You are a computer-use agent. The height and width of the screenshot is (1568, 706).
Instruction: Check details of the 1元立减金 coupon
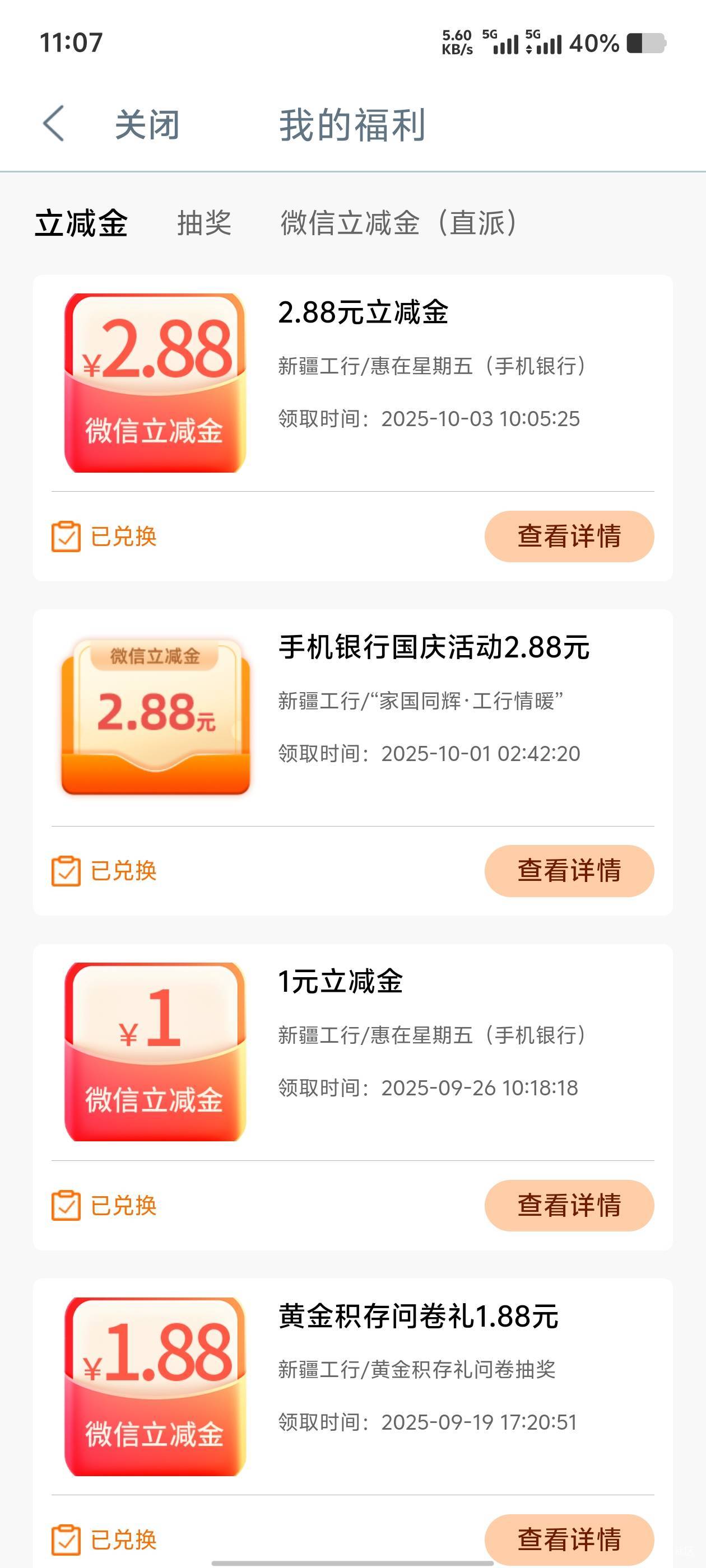click(x=569, y=1205)
